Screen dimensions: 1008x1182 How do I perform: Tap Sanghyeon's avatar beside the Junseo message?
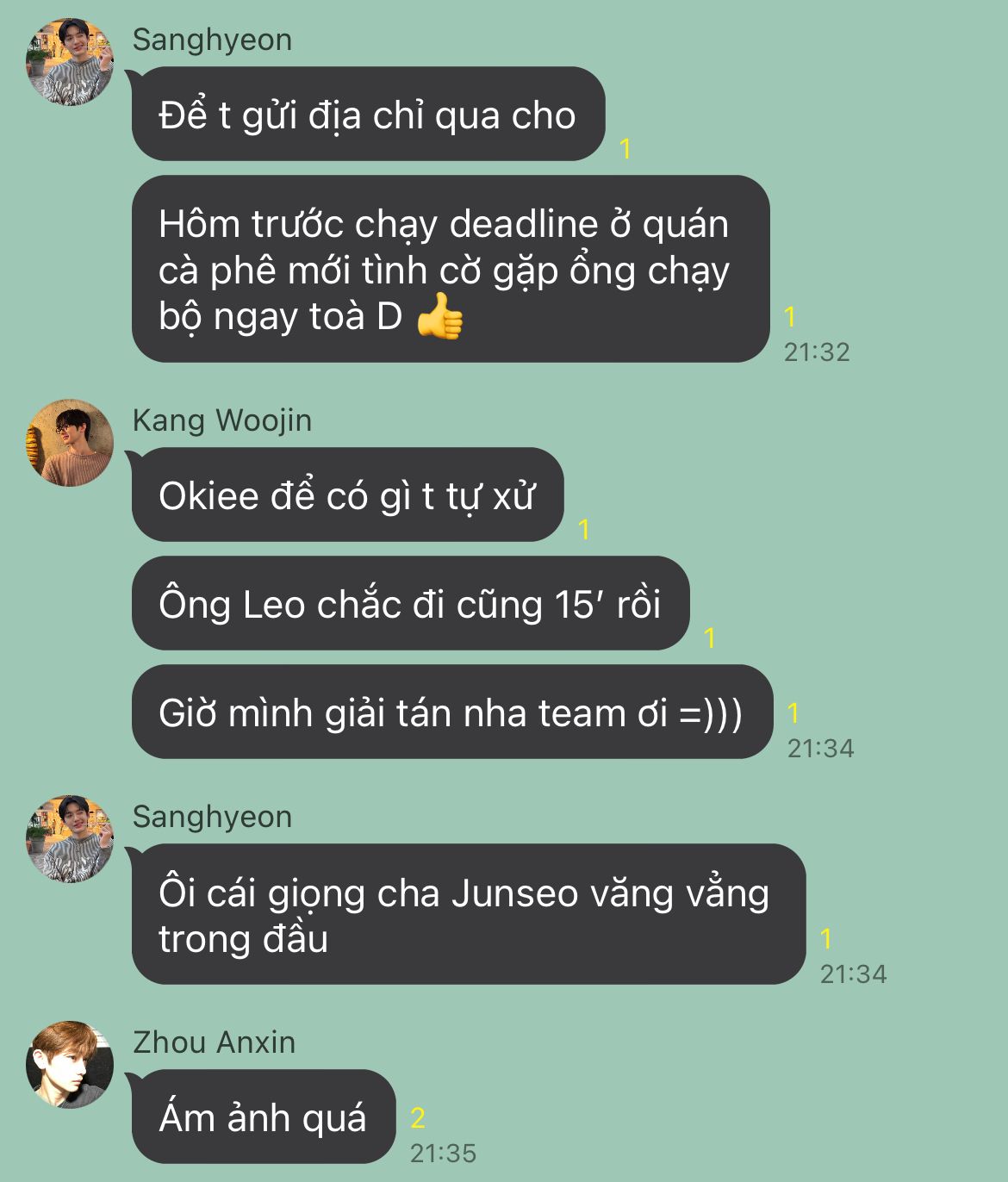70,839
